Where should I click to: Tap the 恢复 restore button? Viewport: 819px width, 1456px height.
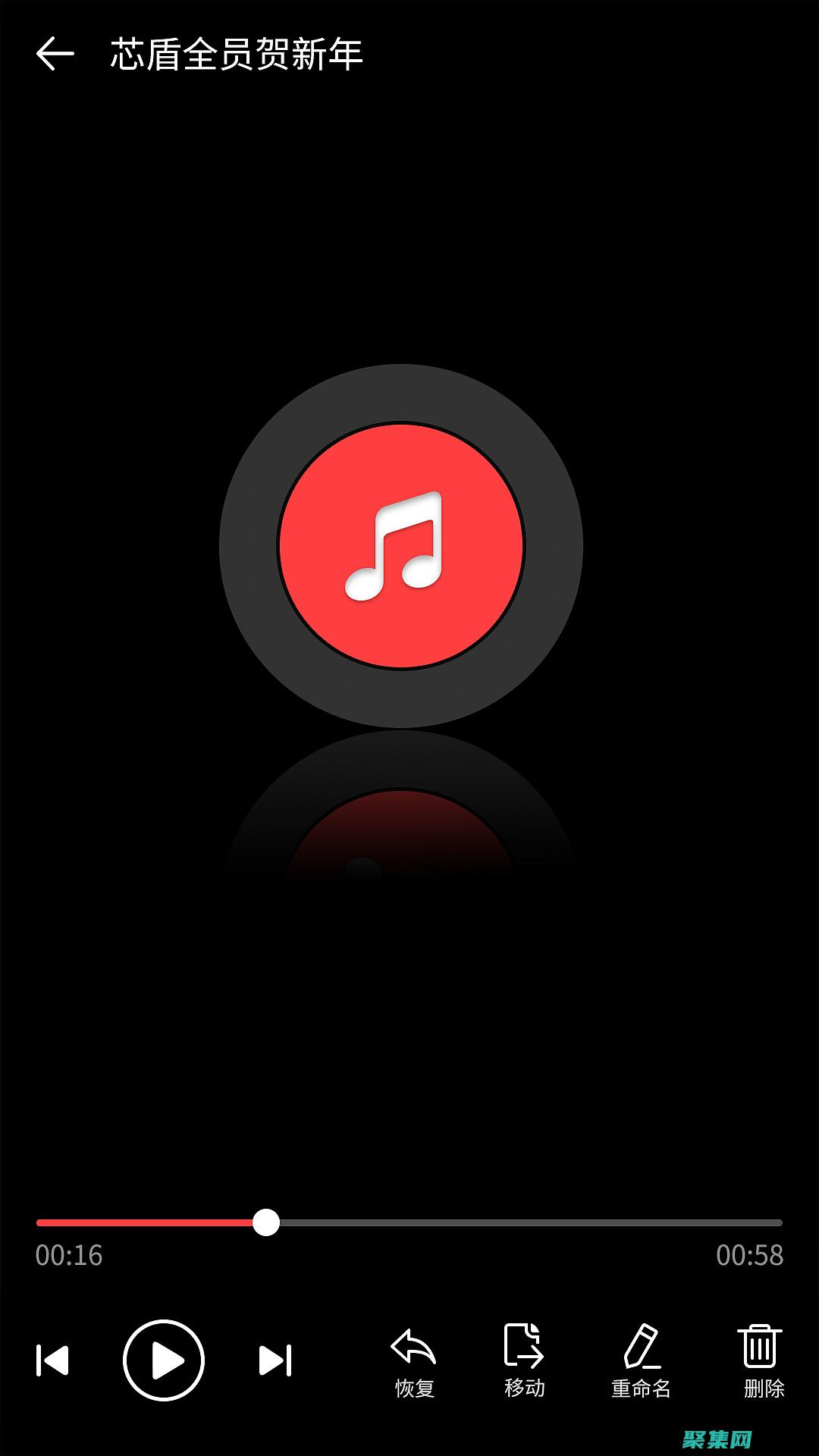[x=414, y=1361]
